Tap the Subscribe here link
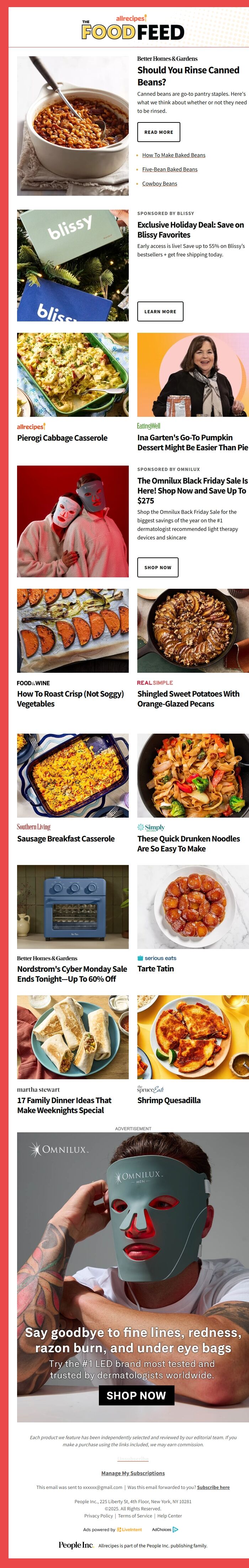Screen dimensions: 249x1568 [213, 1487]
